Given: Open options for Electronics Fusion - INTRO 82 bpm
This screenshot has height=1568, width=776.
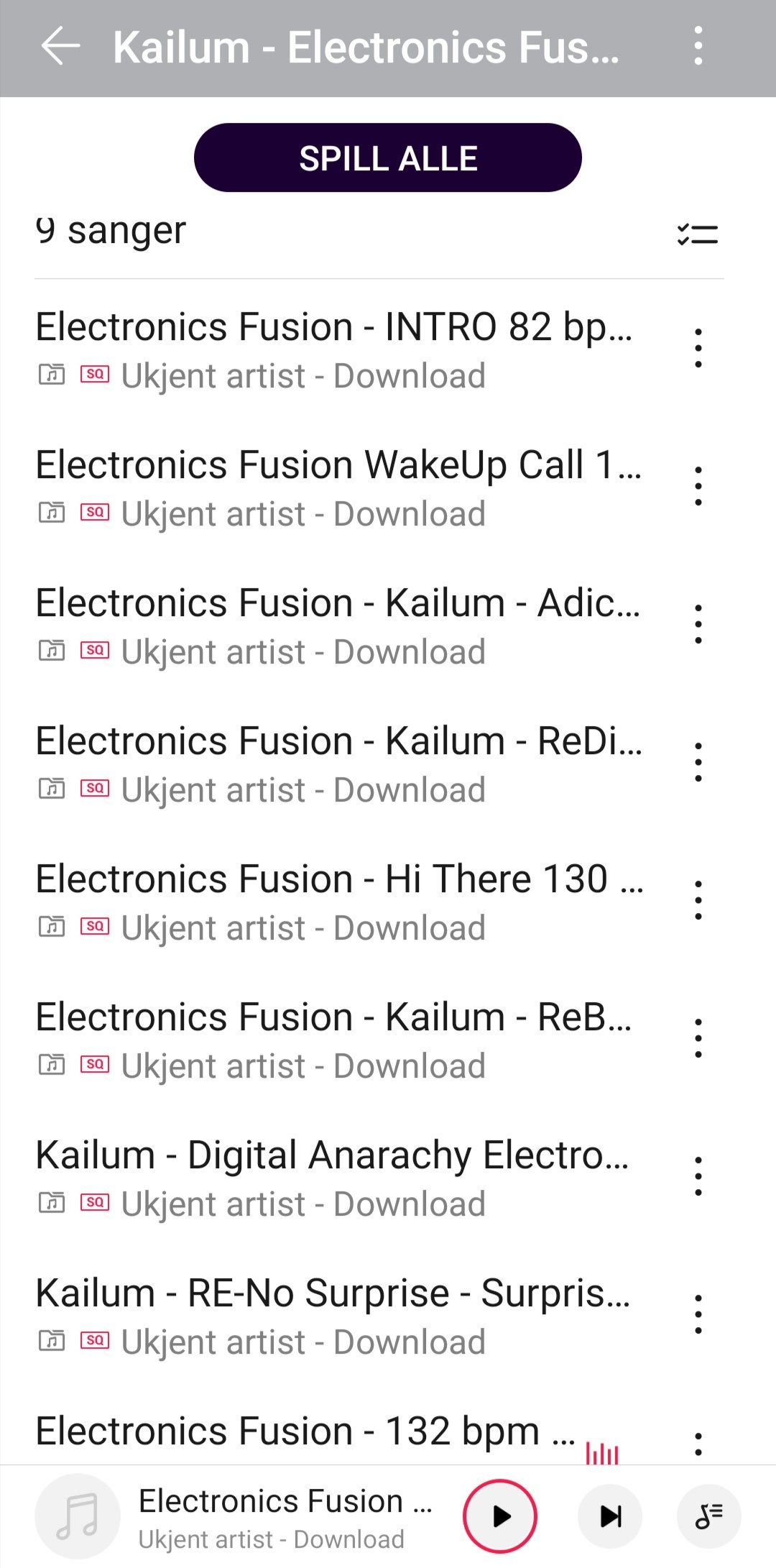Looking at the screenshot, I should [x=698, y=349].
